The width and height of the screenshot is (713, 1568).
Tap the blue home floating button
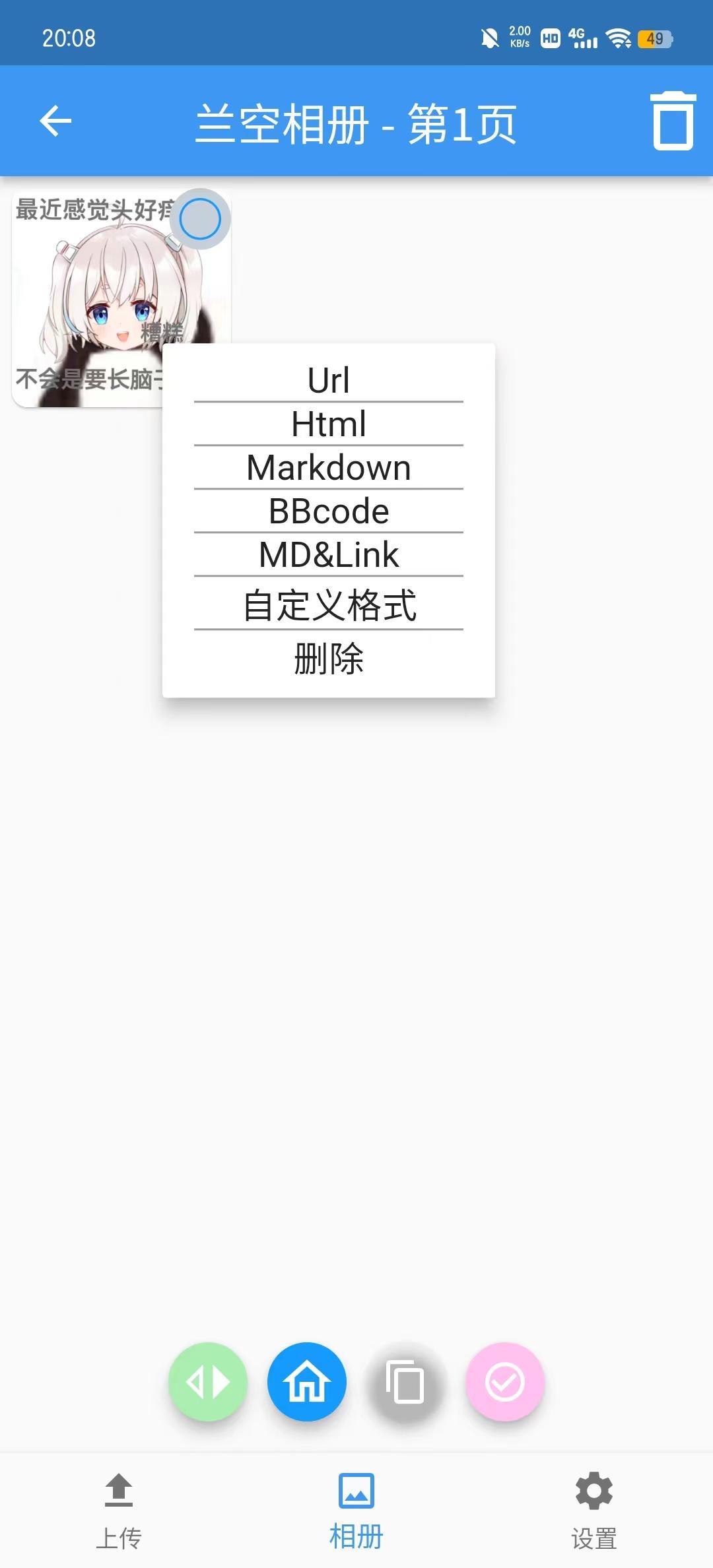click(x=306, y=1382)
